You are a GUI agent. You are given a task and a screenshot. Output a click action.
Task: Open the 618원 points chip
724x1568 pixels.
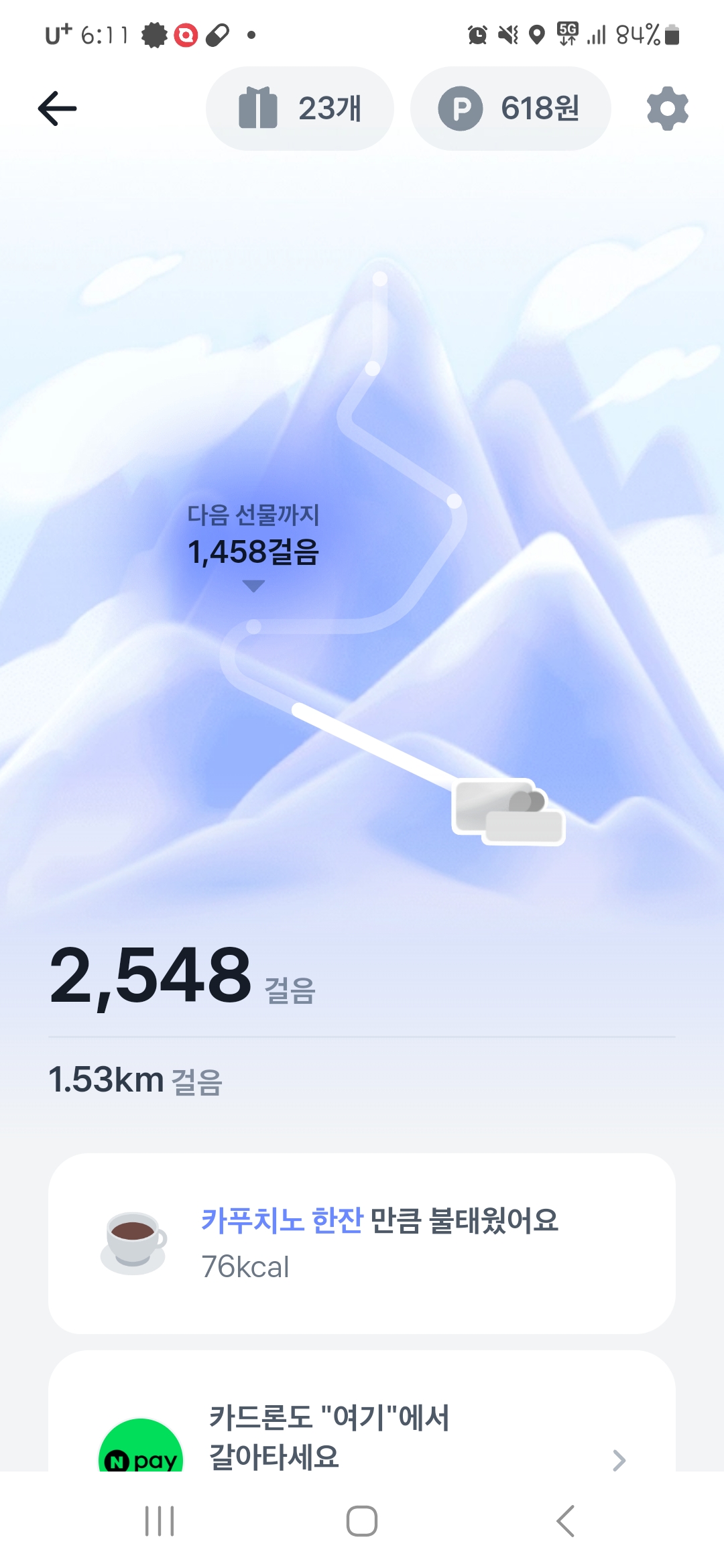pos(510,109)
